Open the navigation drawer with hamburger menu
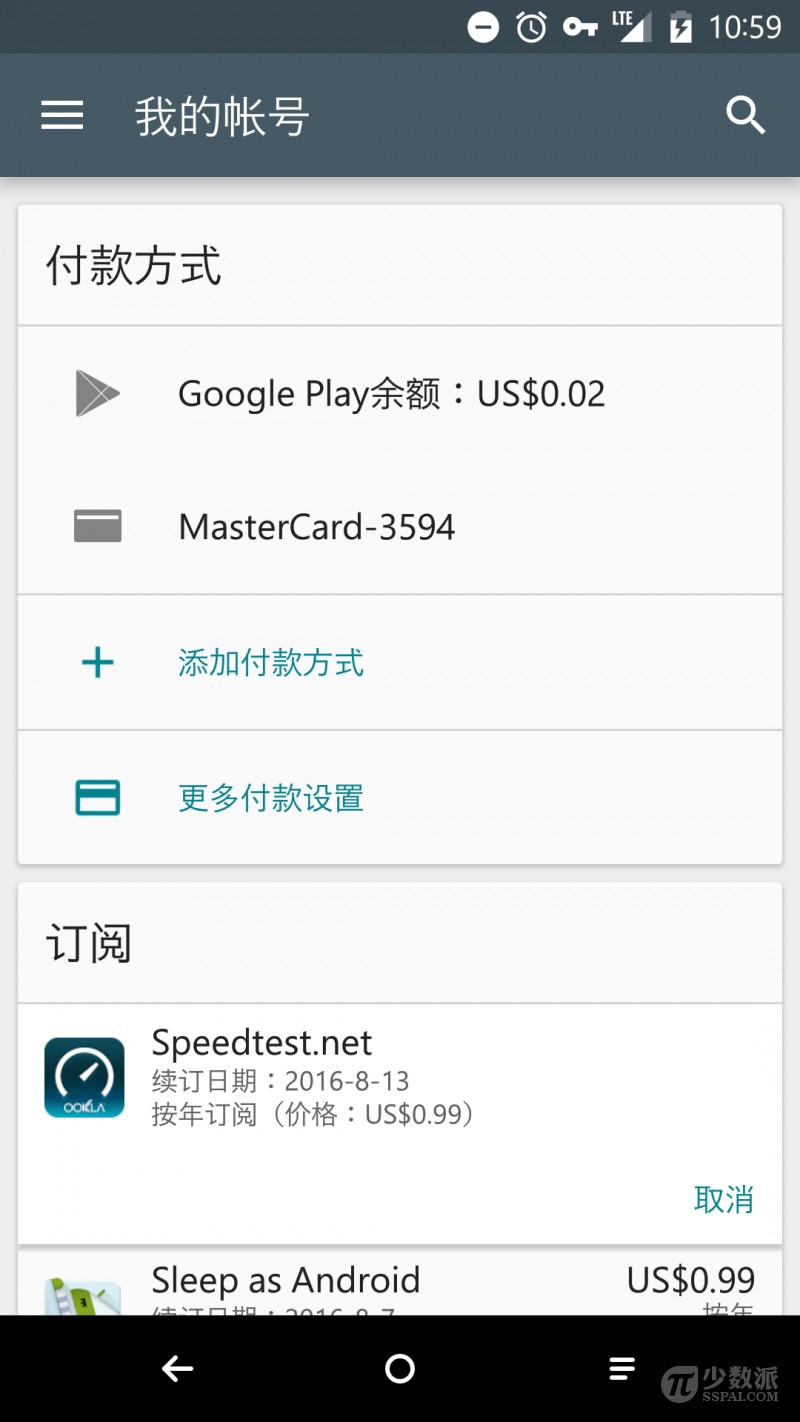This screenshot has width=800, height=1422. (x=61, y=115)
